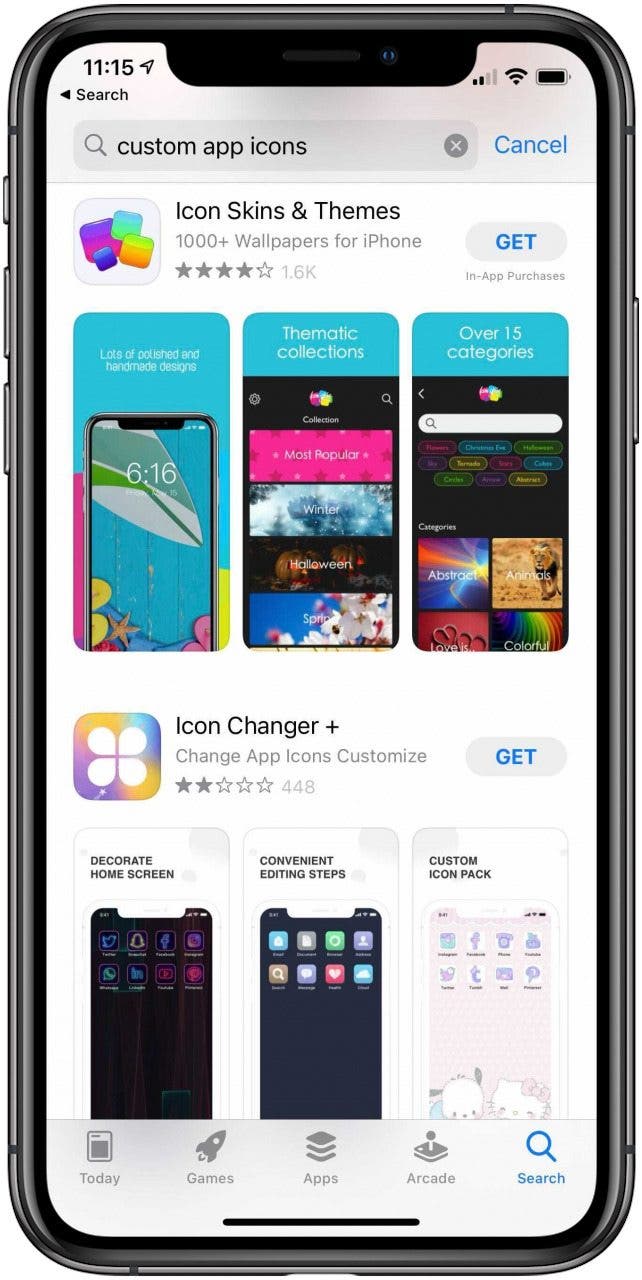View the Custom Icon Pack screenshot
642x1280 pixels.
click(490, 973)
